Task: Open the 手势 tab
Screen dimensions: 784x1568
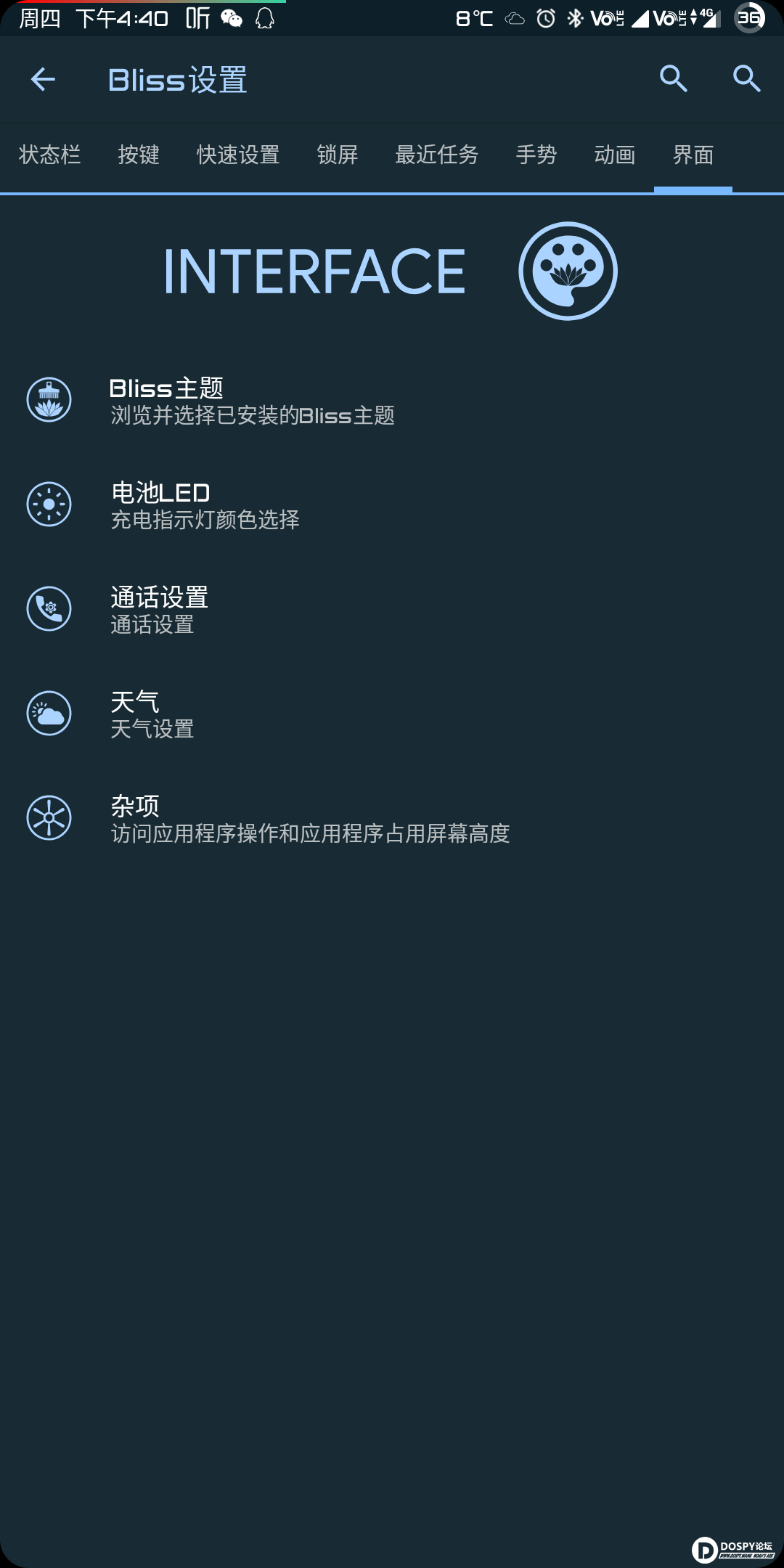Action: [x=536, y=155]
